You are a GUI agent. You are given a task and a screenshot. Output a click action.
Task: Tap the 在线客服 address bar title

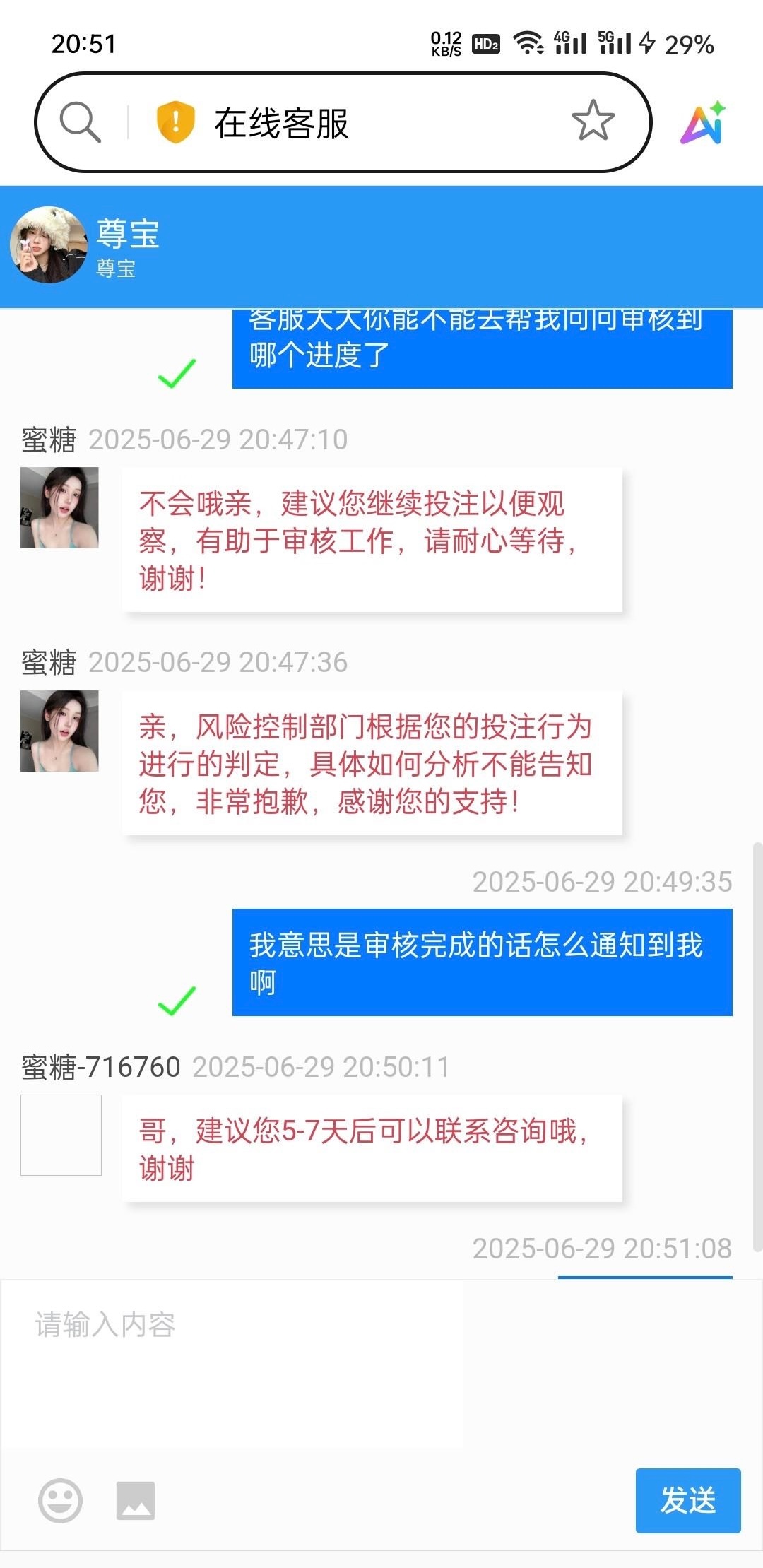point(281,124)
